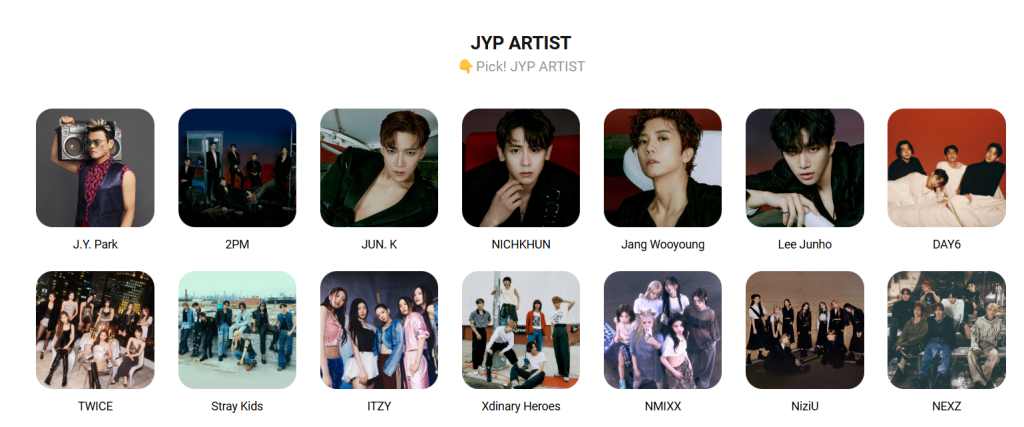Pick JUN. K from the artists
The image size is (1024, 427).
pos(379,168)
